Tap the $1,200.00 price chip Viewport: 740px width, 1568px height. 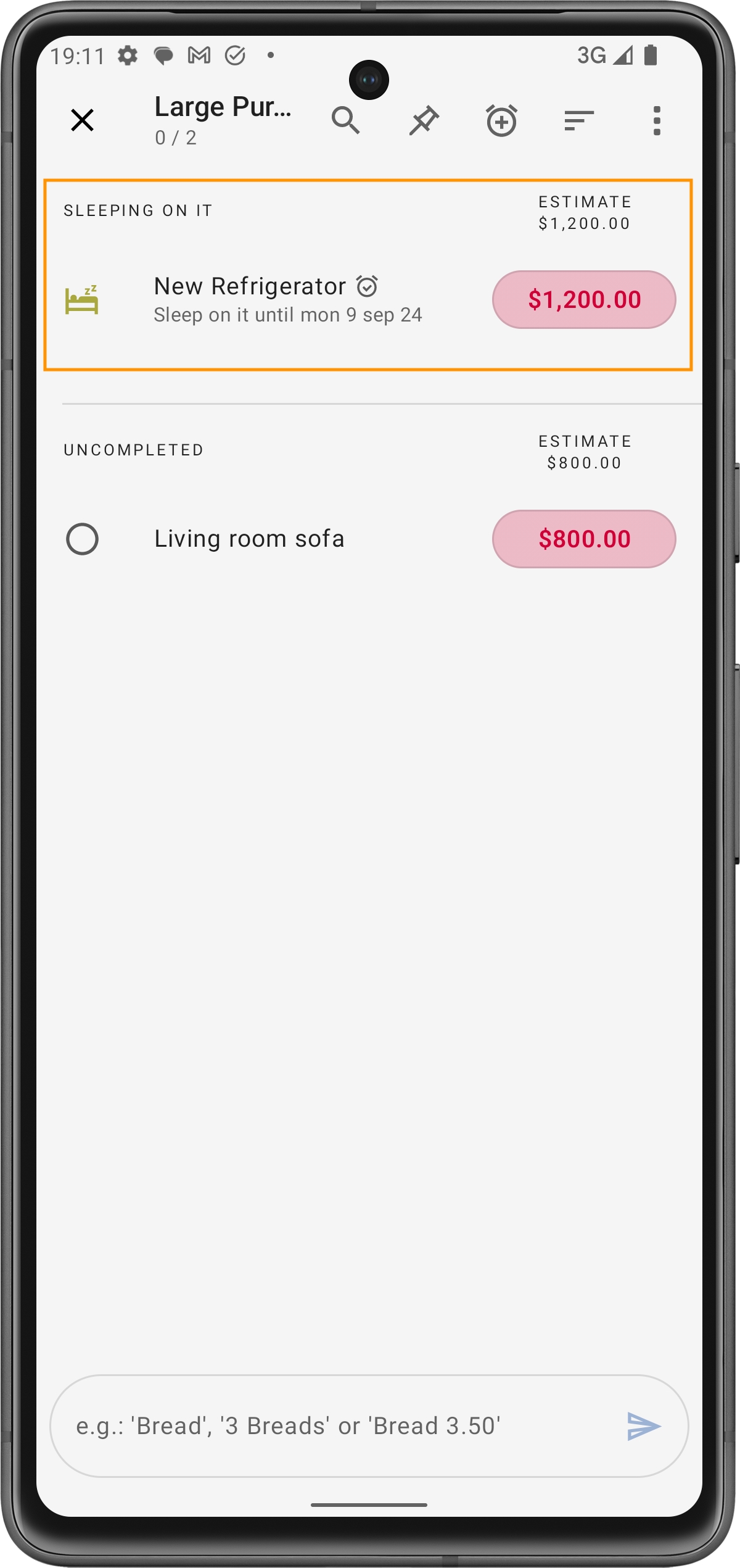(x=584, y=299)
